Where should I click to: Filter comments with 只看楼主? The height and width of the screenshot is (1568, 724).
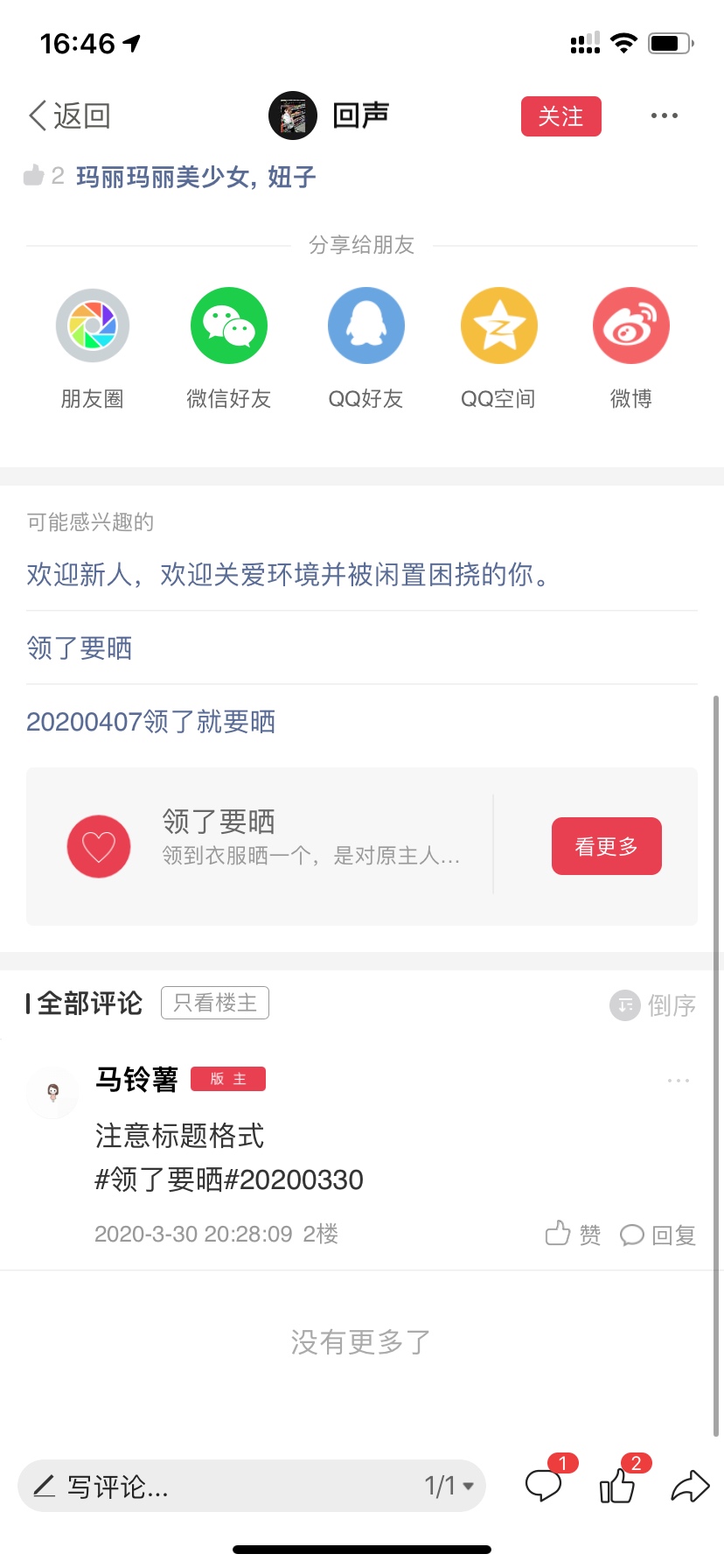coord(215,1003)
